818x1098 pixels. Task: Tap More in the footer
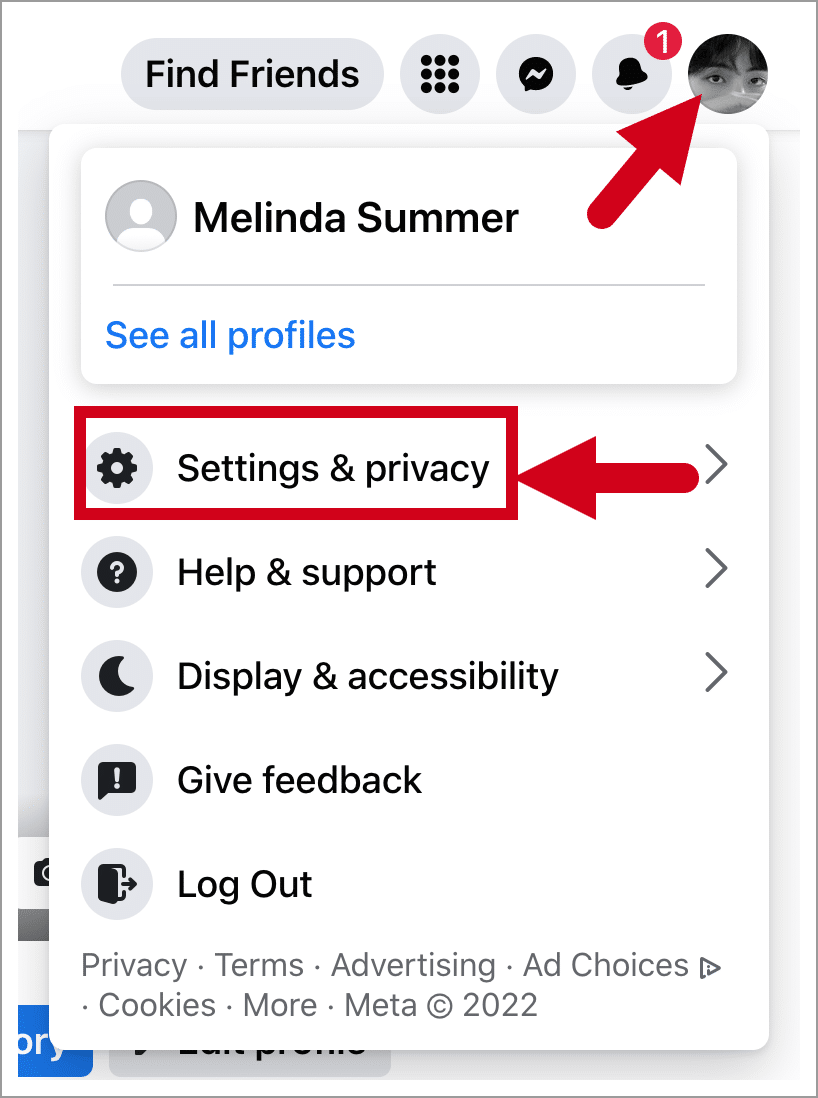279,1005
